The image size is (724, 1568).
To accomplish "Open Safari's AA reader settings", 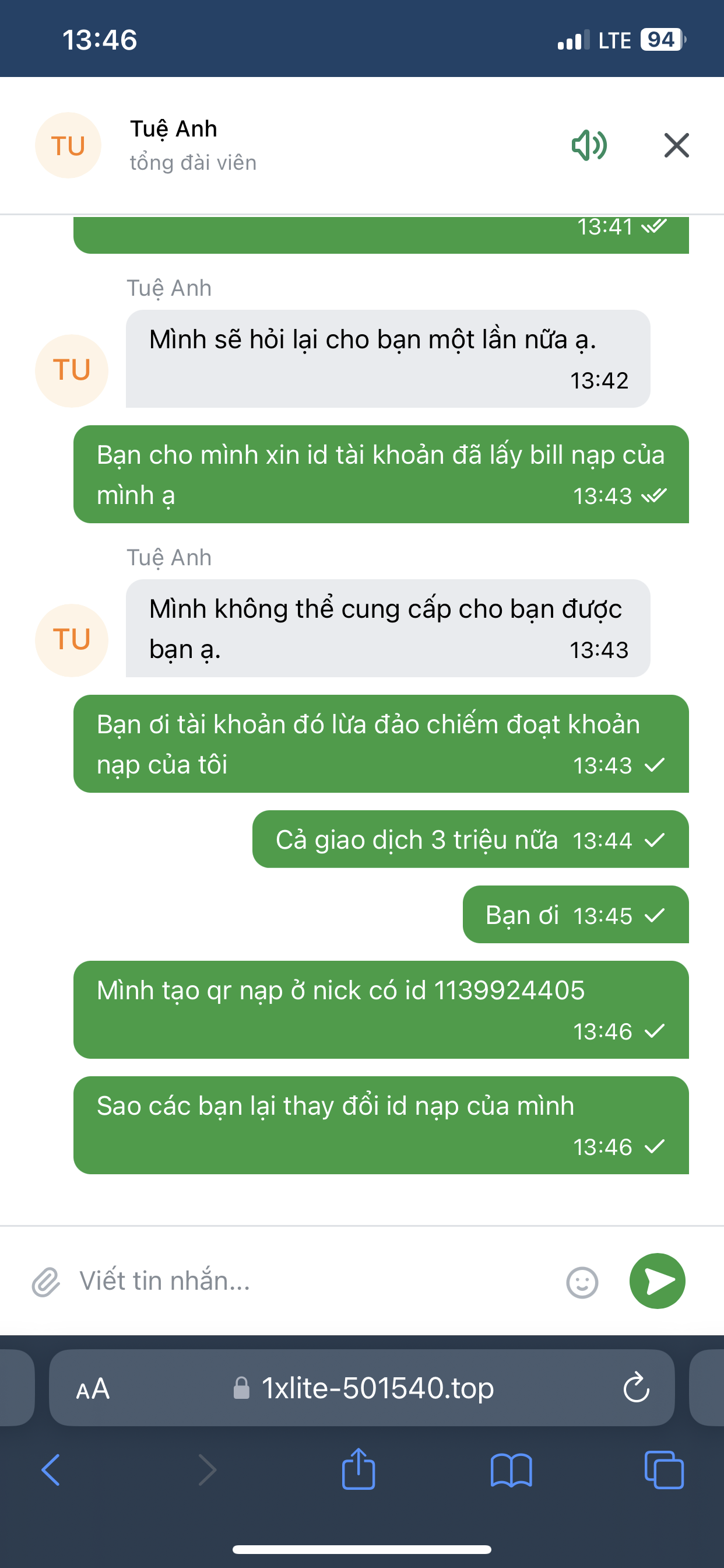I will point(93,1389).
